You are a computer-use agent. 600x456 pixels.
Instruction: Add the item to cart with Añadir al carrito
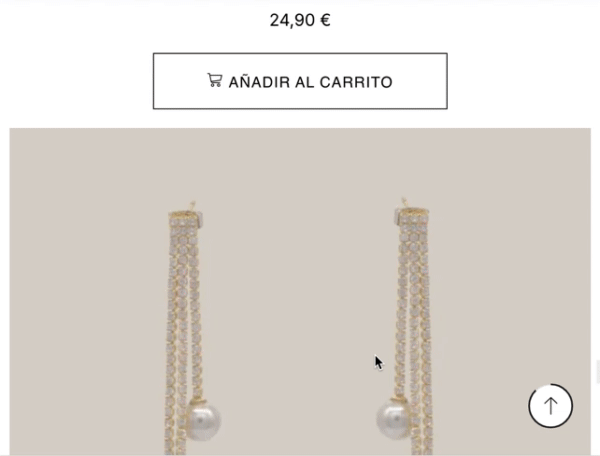point(300,81)
